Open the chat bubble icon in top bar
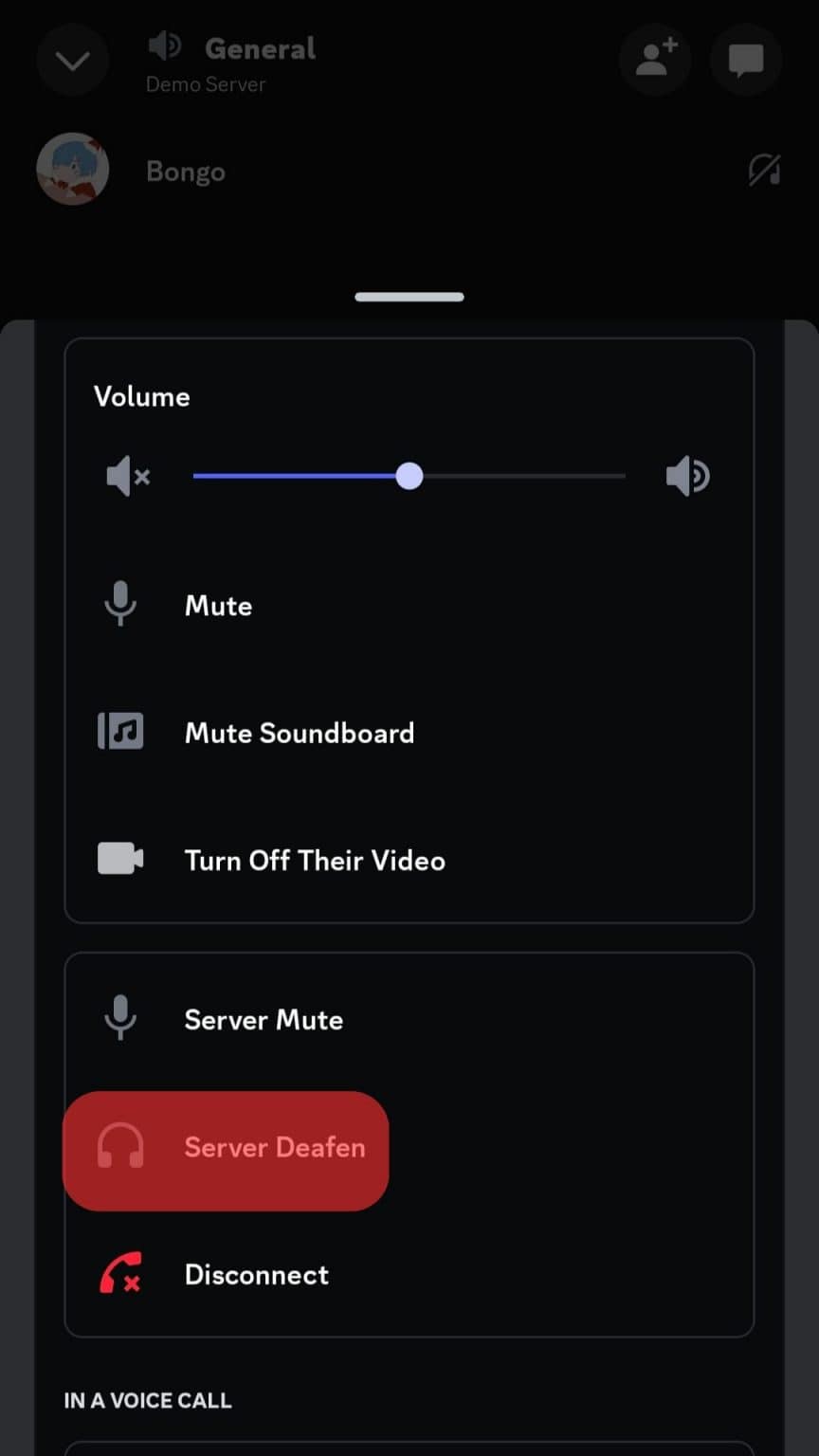Screen dimensions: 819x1456 [x=746, y=60]
